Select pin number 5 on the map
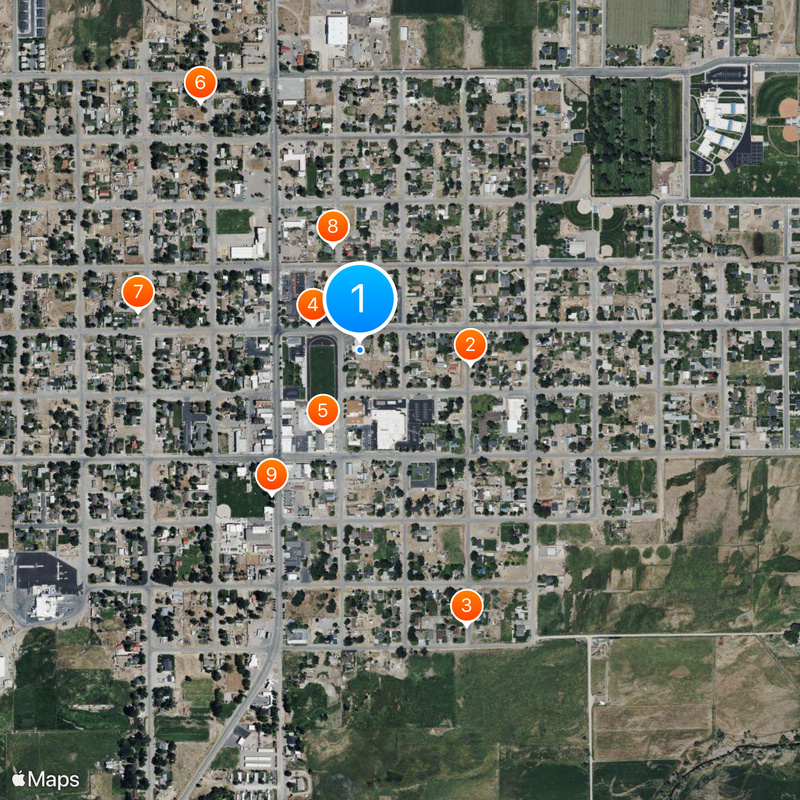The image size is (800, 800). [322, 409]
